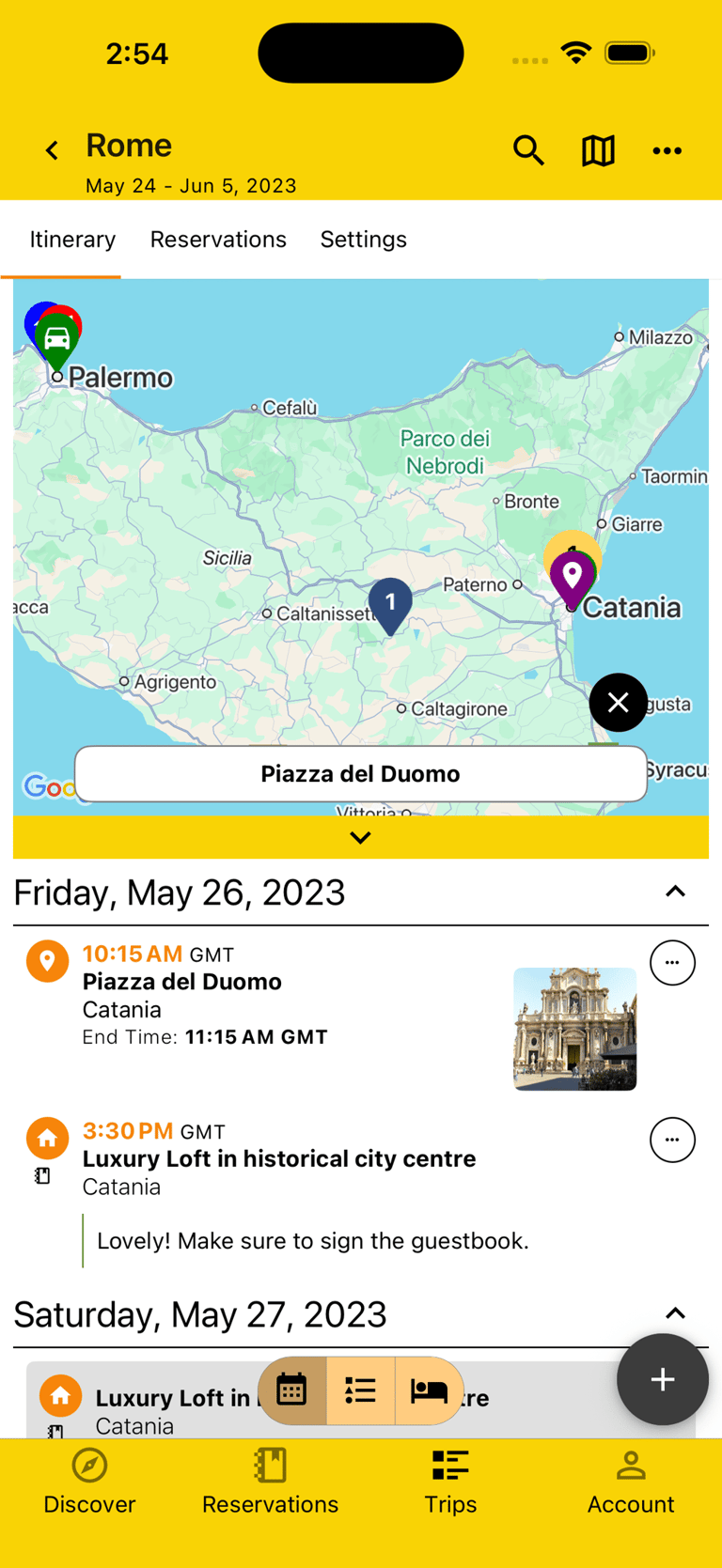Tap the Piazza del Duomo label on the map
The height and width of the screenshot is (1568, 722).
360,773
